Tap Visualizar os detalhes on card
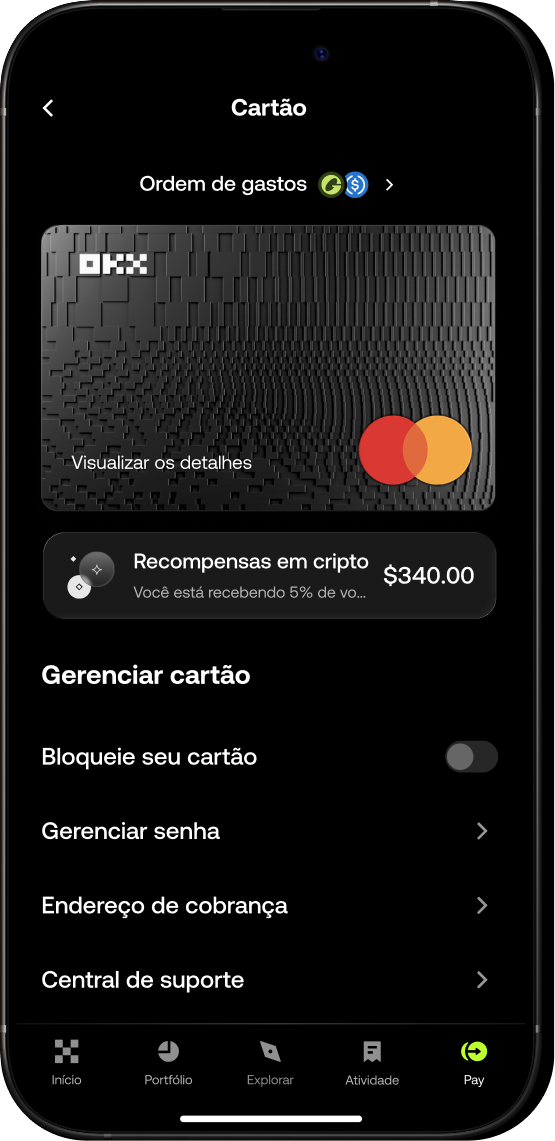 pos(161,462)
